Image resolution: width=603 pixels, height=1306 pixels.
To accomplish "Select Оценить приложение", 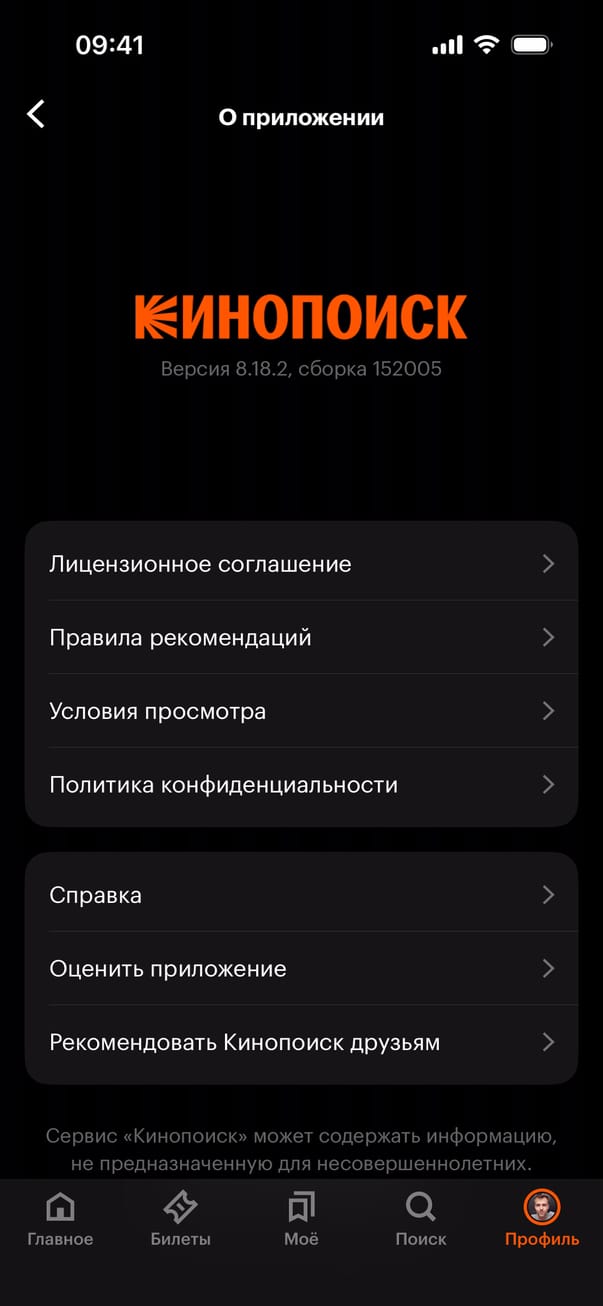I will 301,969.
